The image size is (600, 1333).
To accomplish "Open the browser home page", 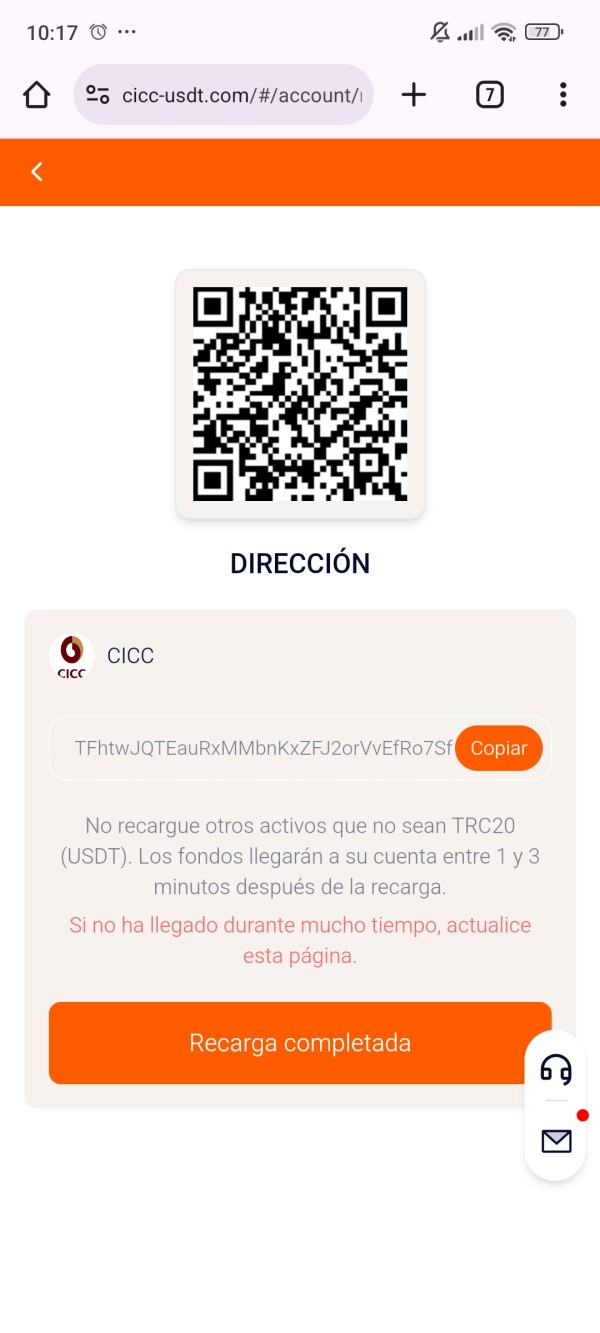I will click(37, 95).
